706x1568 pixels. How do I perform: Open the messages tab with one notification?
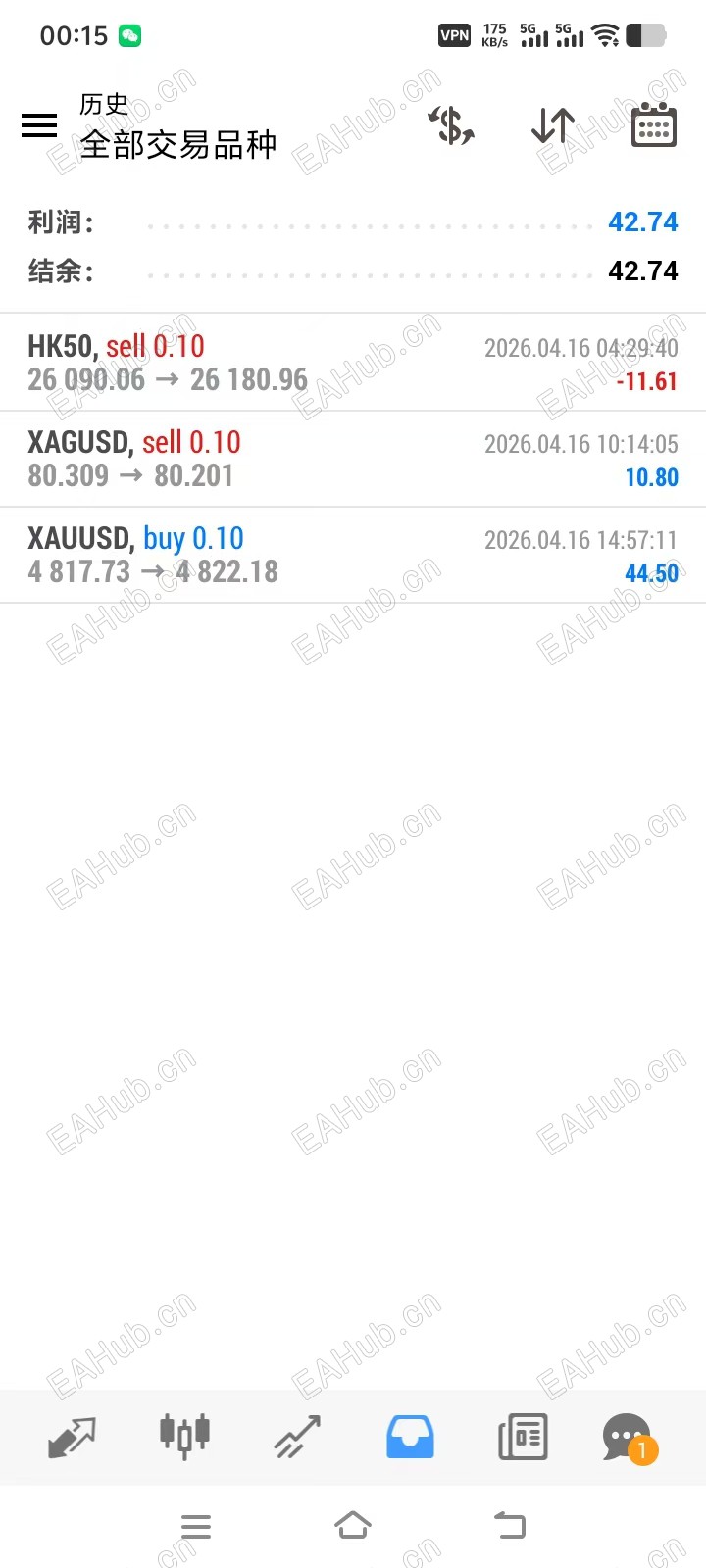(628, 1437)
